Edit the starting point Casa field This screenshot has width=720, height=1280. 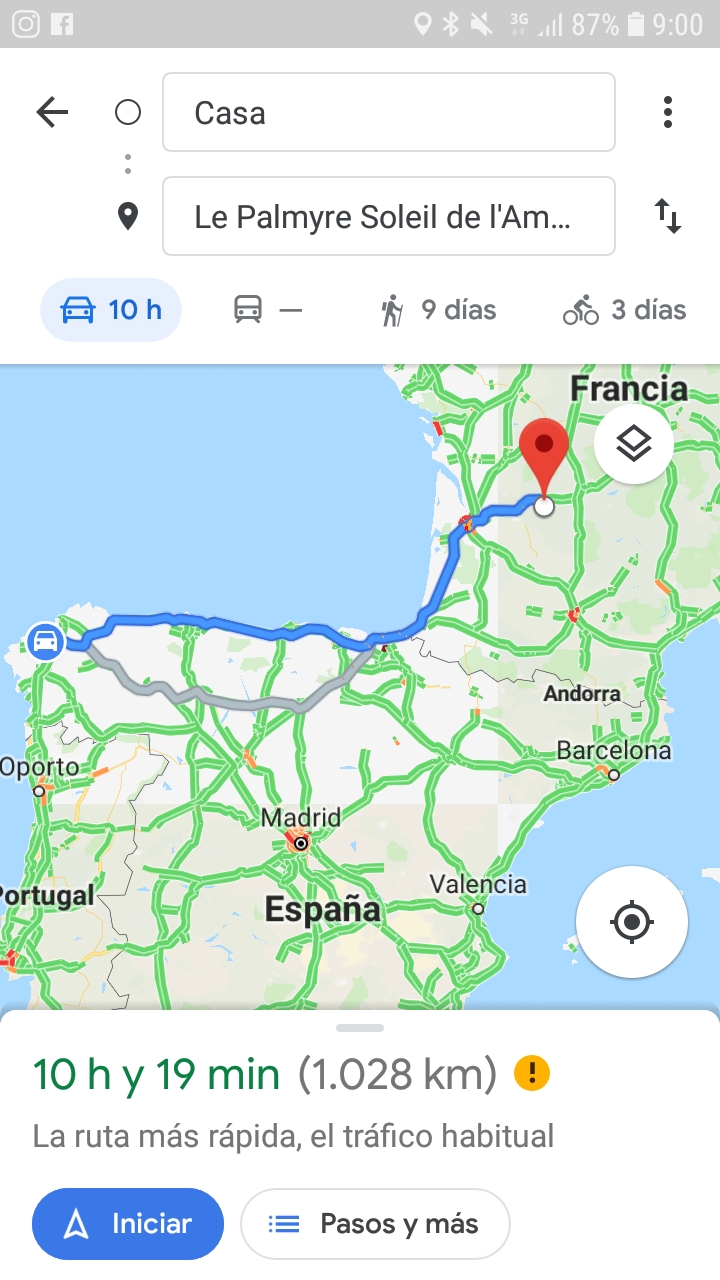tap(388, 112)
